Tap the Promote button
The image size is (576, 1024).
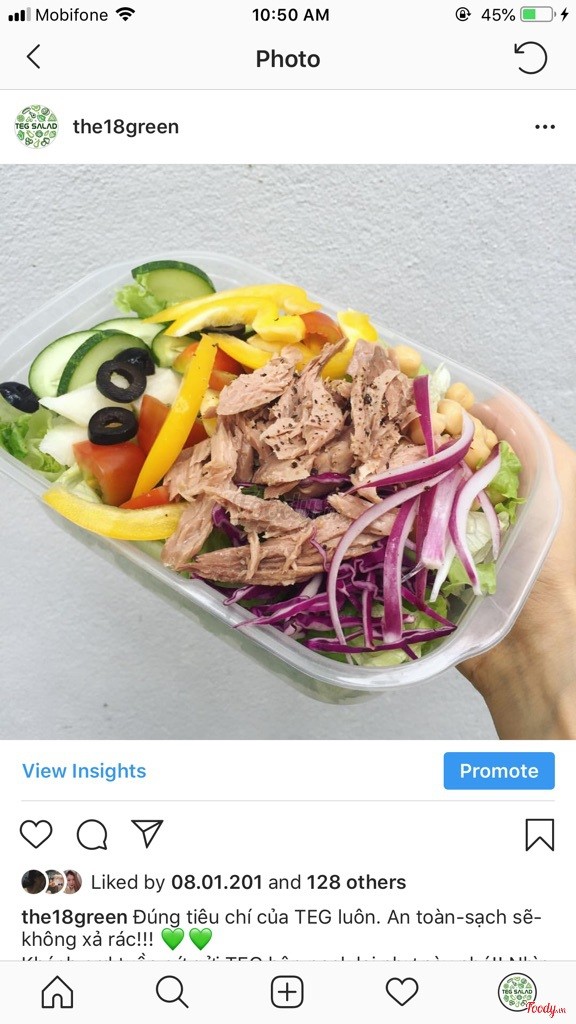pyautogui.click(x=499, y=771)
